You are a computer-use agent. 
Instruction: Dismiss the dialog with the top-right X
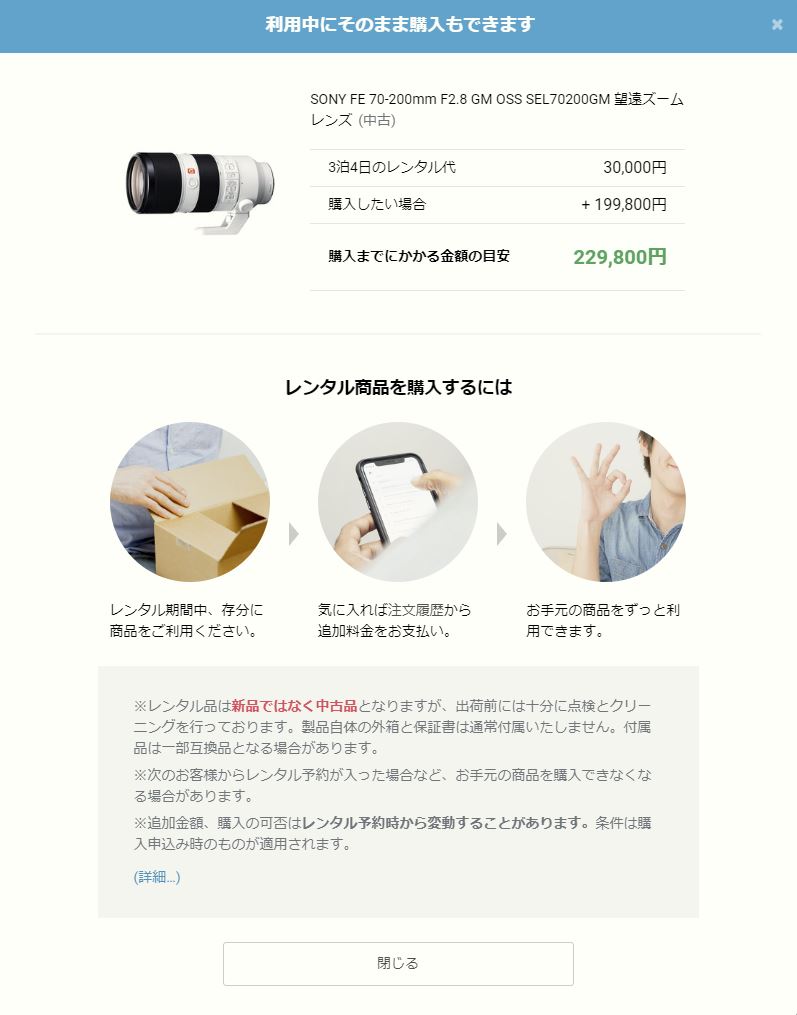(777, 25)
